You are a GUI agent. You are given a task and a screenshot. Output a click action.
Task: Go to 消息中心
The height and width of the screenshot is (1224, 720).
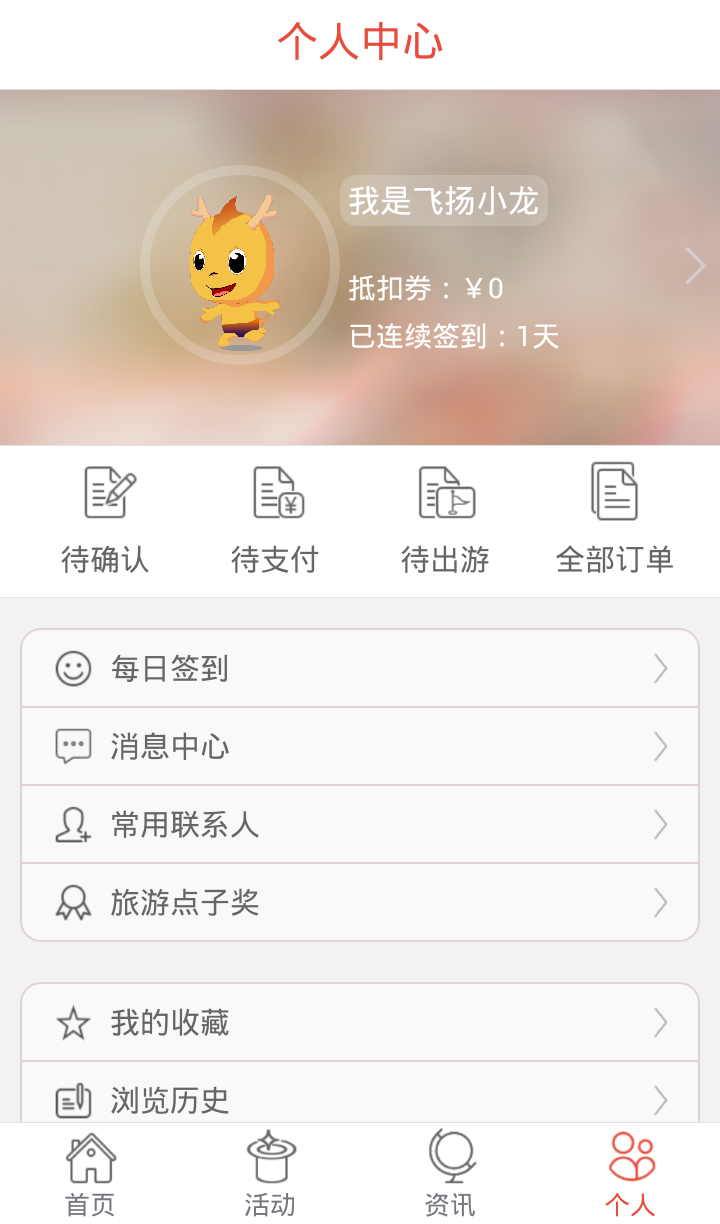tap(360, 746)
